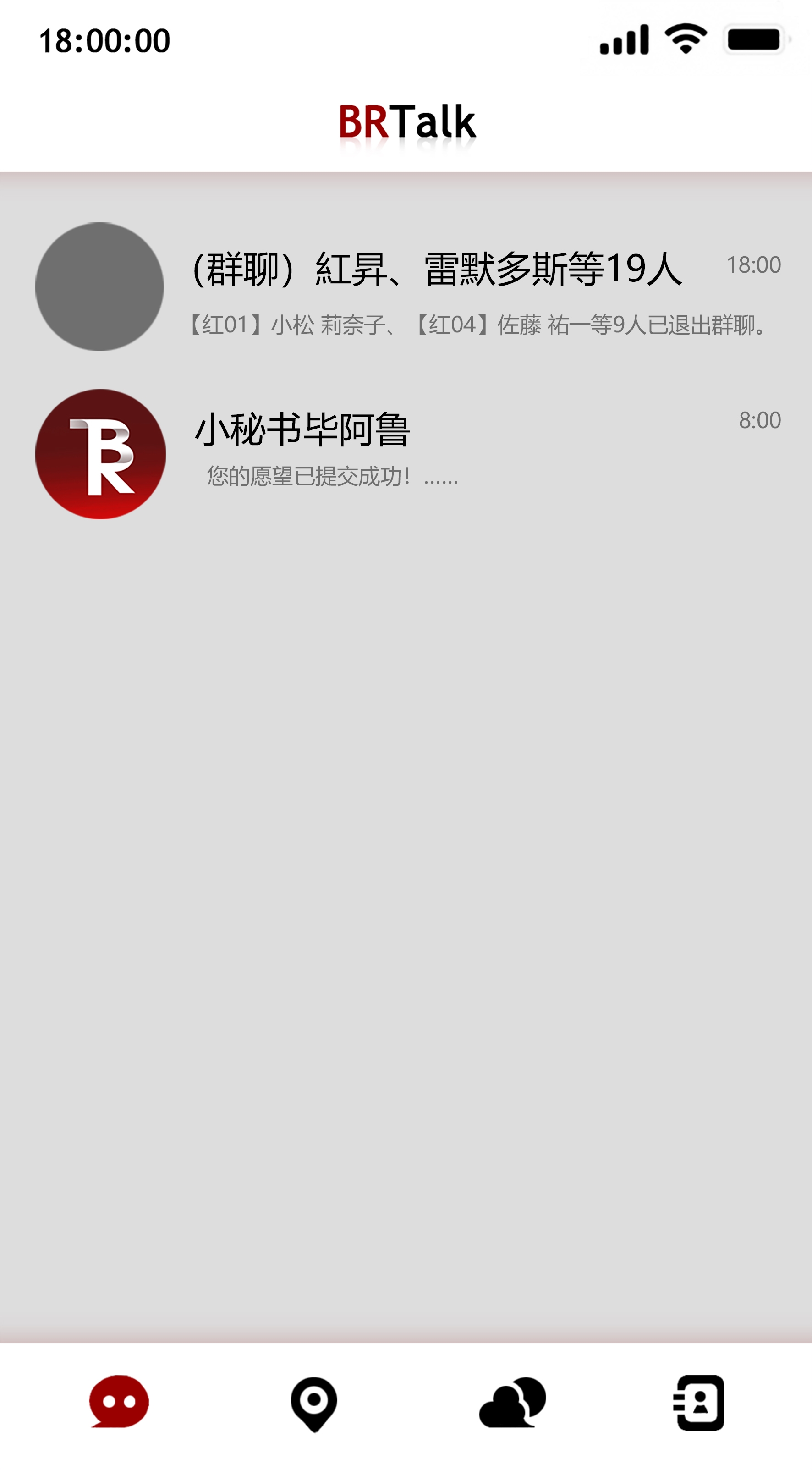
Task: Open the cloud chat bubbles tab
Action: tap(512, 1402)
